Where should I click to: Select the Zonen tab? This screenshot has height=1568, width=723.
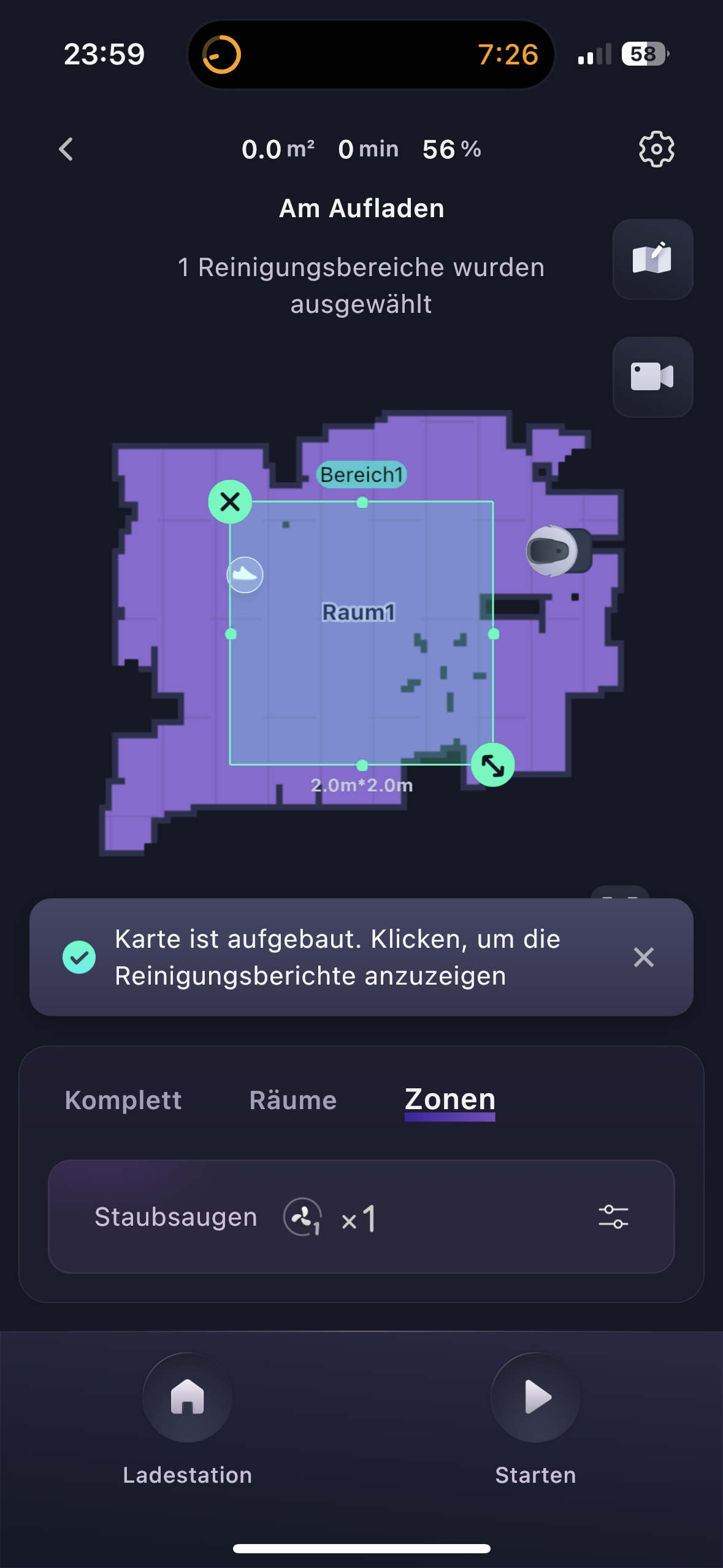click(450, 1100)
